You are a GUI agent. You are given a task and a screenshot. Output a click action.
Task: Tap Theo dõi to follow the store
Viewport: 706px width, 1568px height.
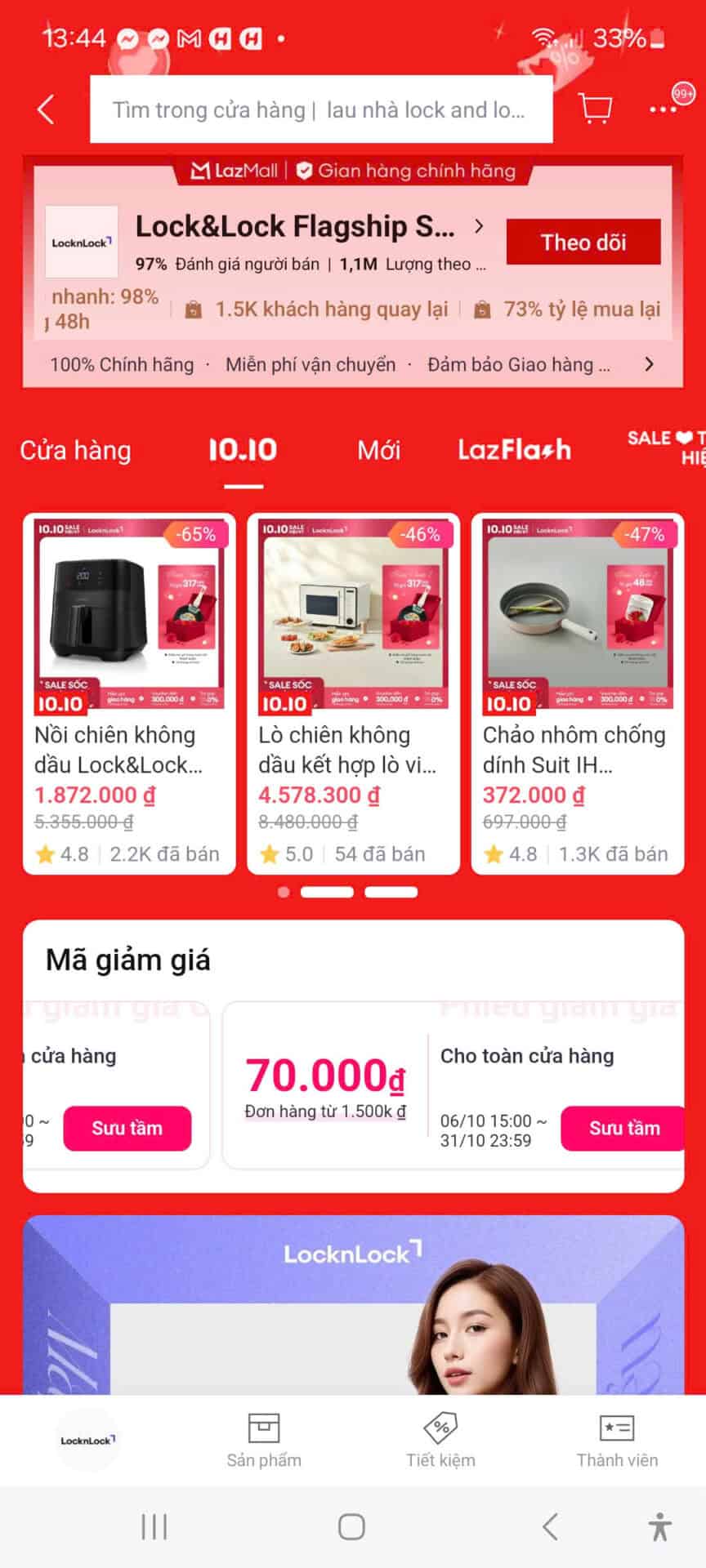point(583,243)
